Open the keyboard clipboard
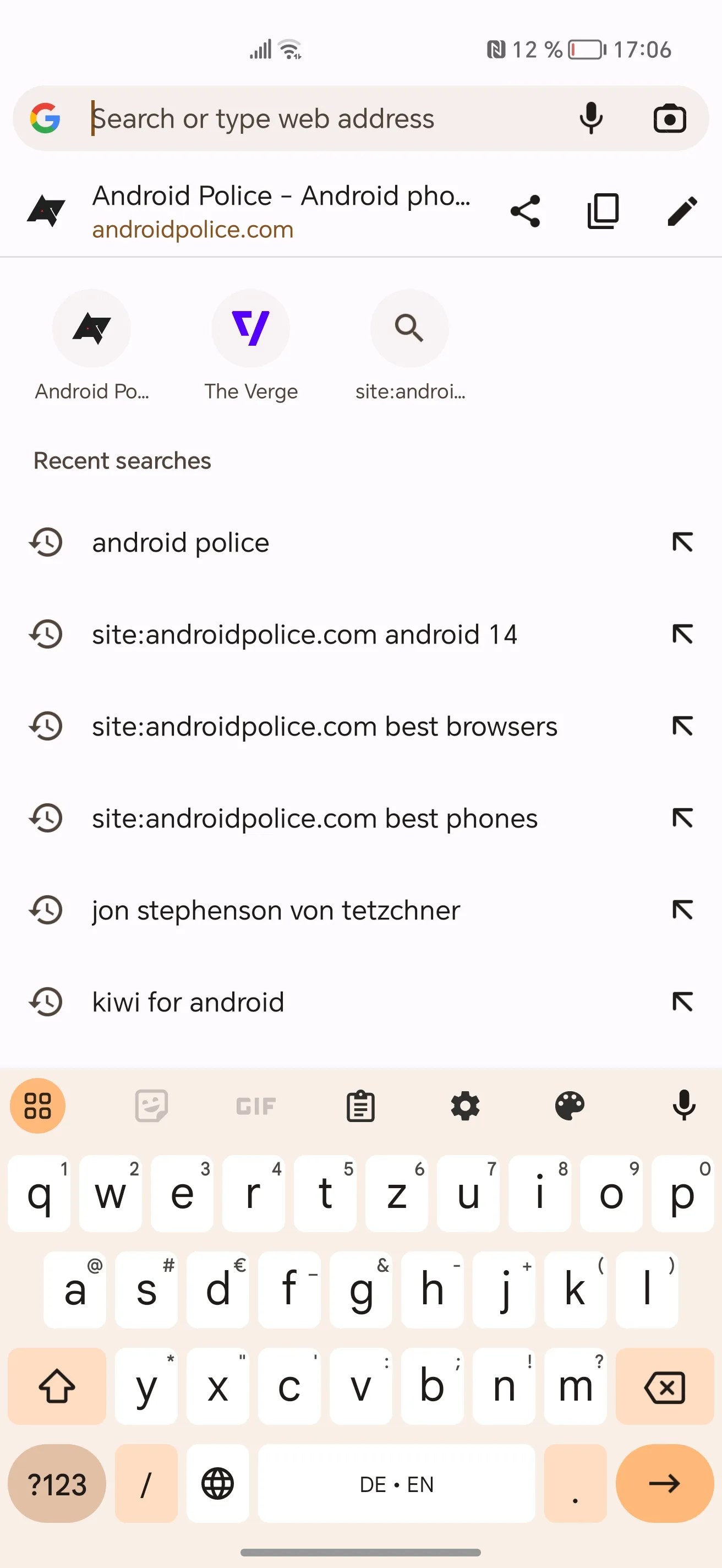This screenshot has width=722, height=1568. (x=360, y=1106)
